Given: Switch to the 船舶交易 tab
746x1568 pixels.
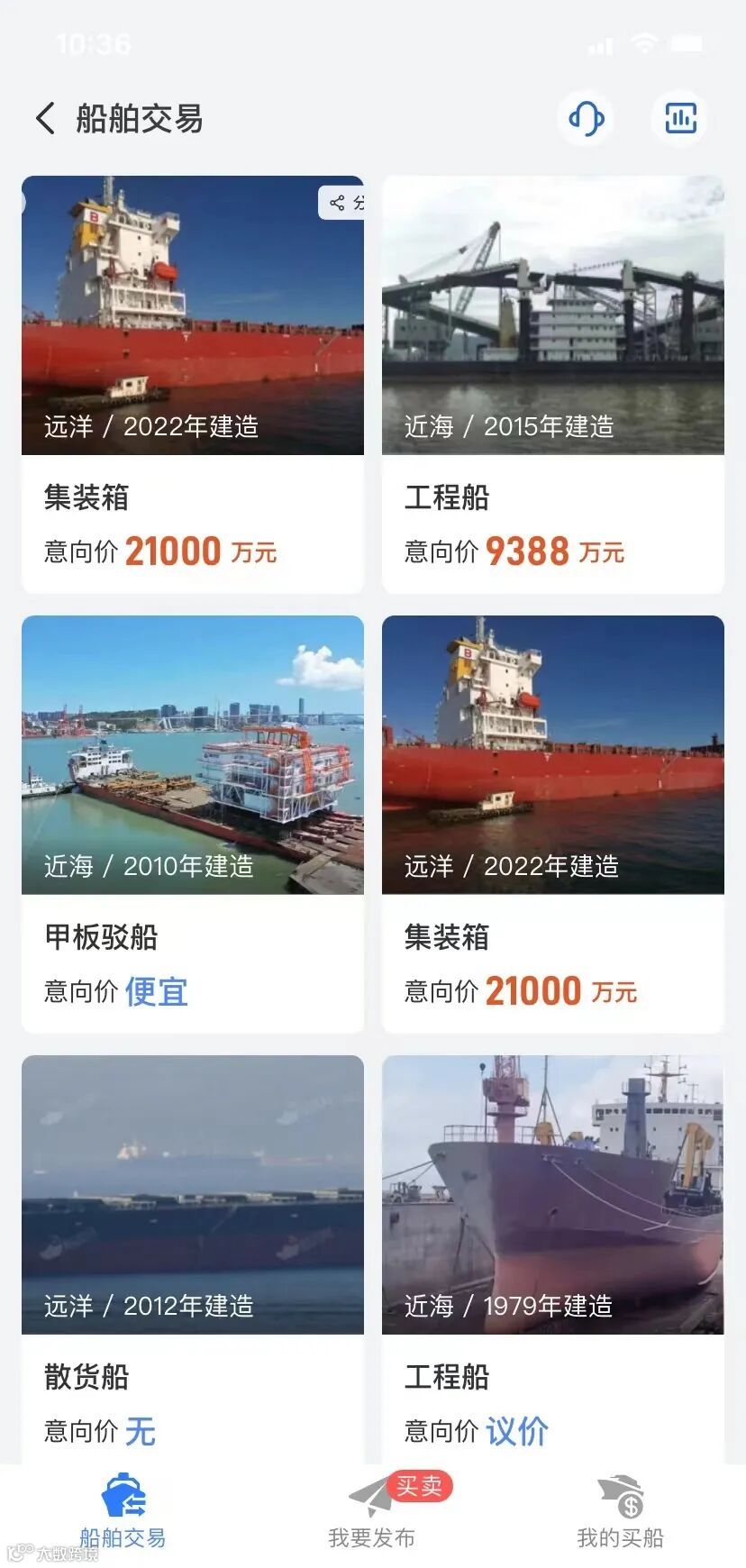Looking at the screenshot, I should coord(123,1514).
